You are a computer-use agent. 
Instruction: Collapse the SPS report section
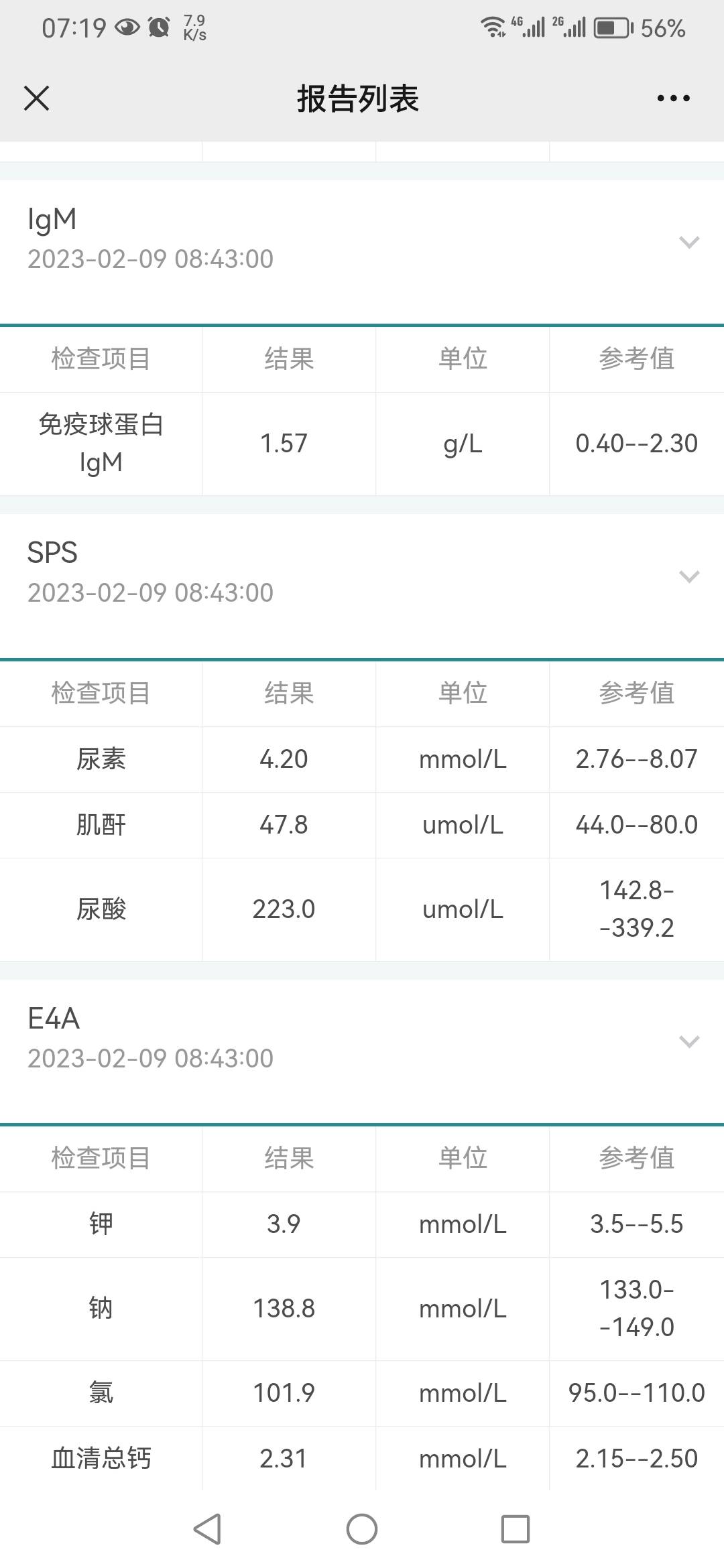pos(688,578)
